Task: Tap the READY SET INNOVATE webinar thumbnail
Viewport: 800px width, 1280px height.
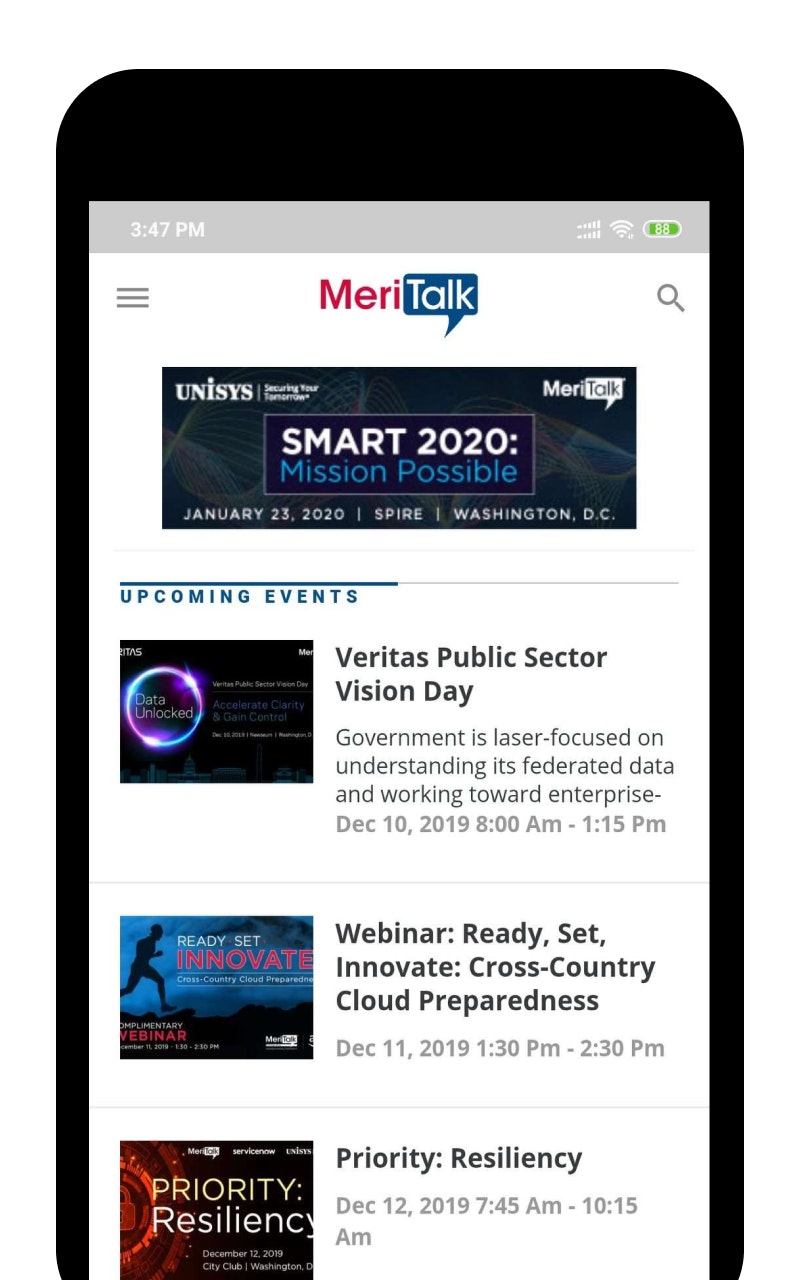Action: tap(216, 987)
